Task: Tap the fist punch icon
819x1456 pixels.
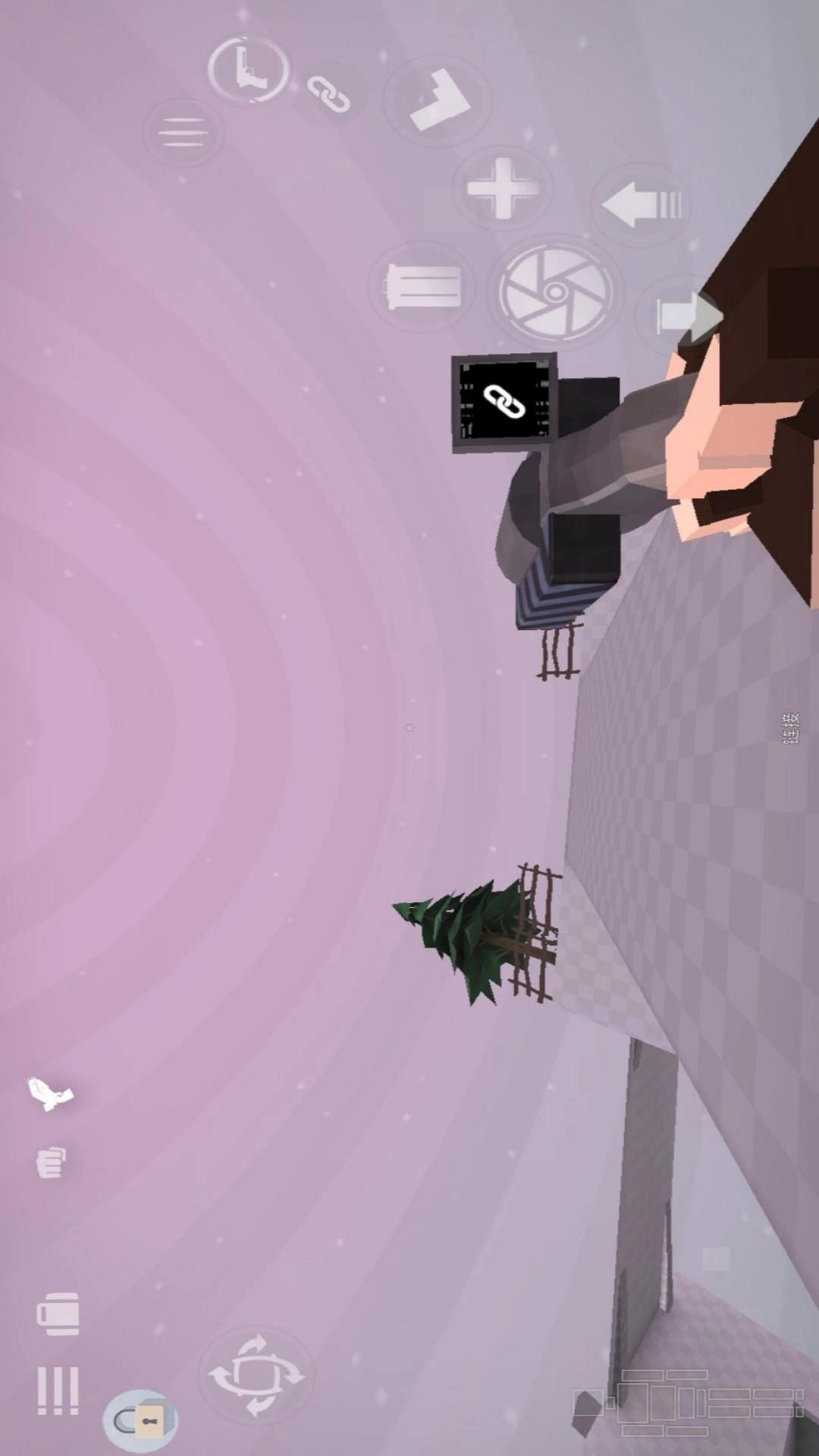Action: coord(52,1163)
